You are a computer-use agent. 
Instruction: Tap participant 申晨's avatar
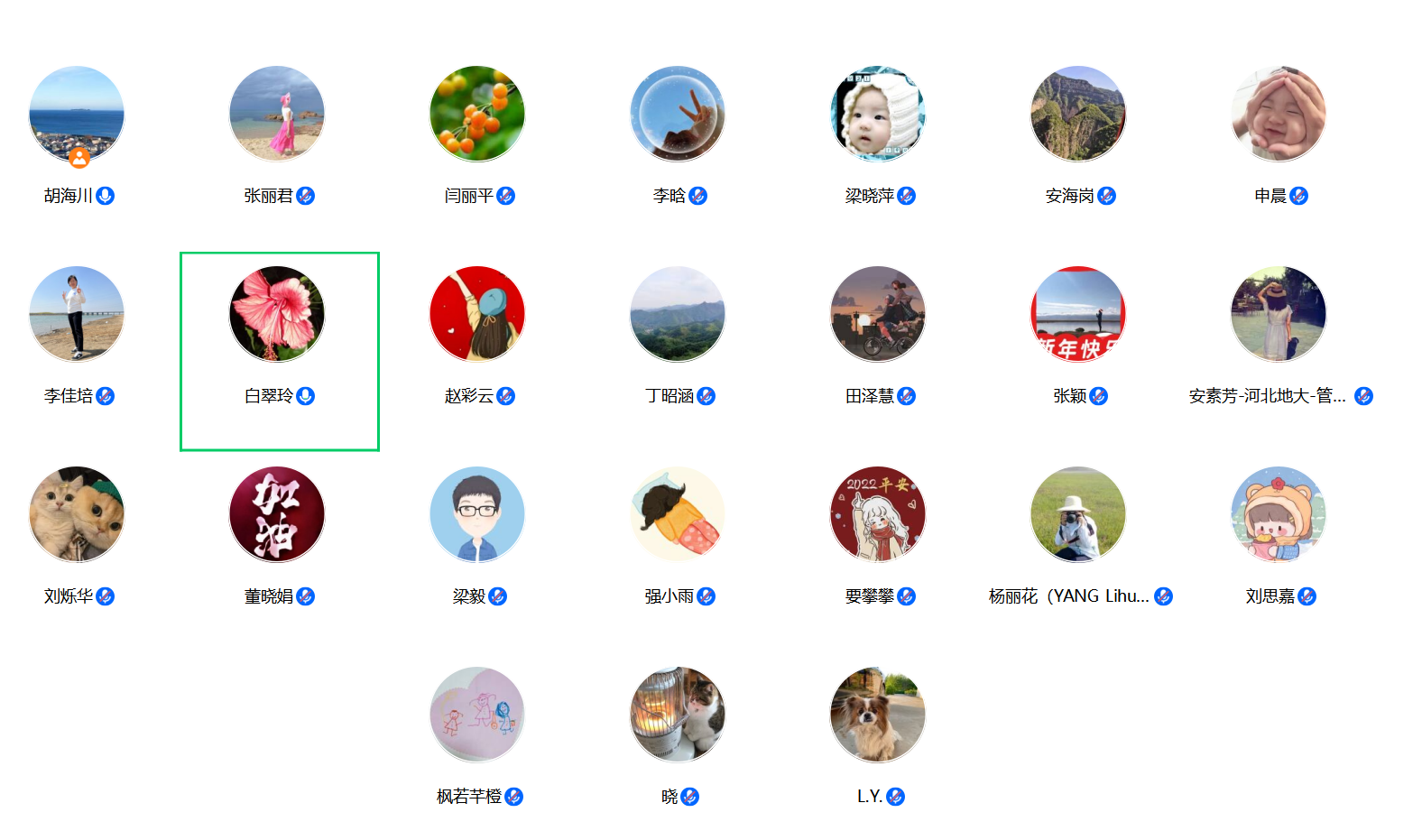point(1279,114)
